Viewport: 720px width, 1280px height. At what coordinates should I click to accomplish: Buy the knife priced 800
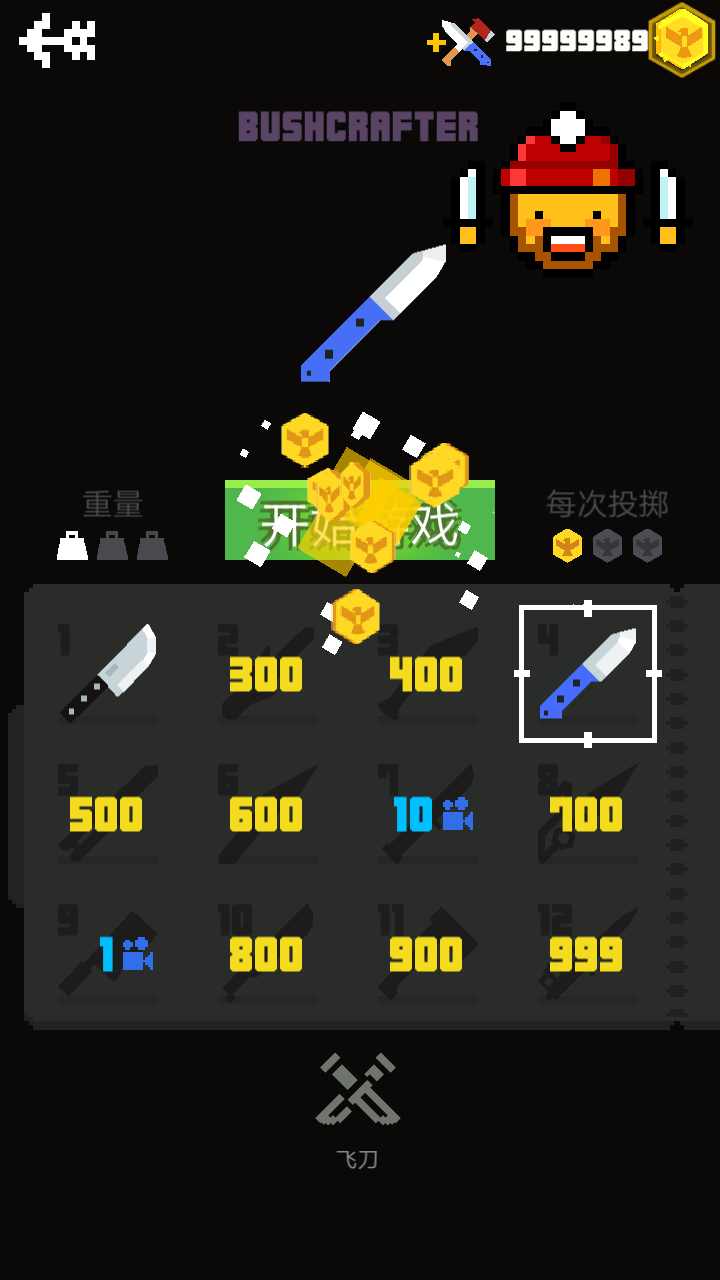tap(266, 954)
